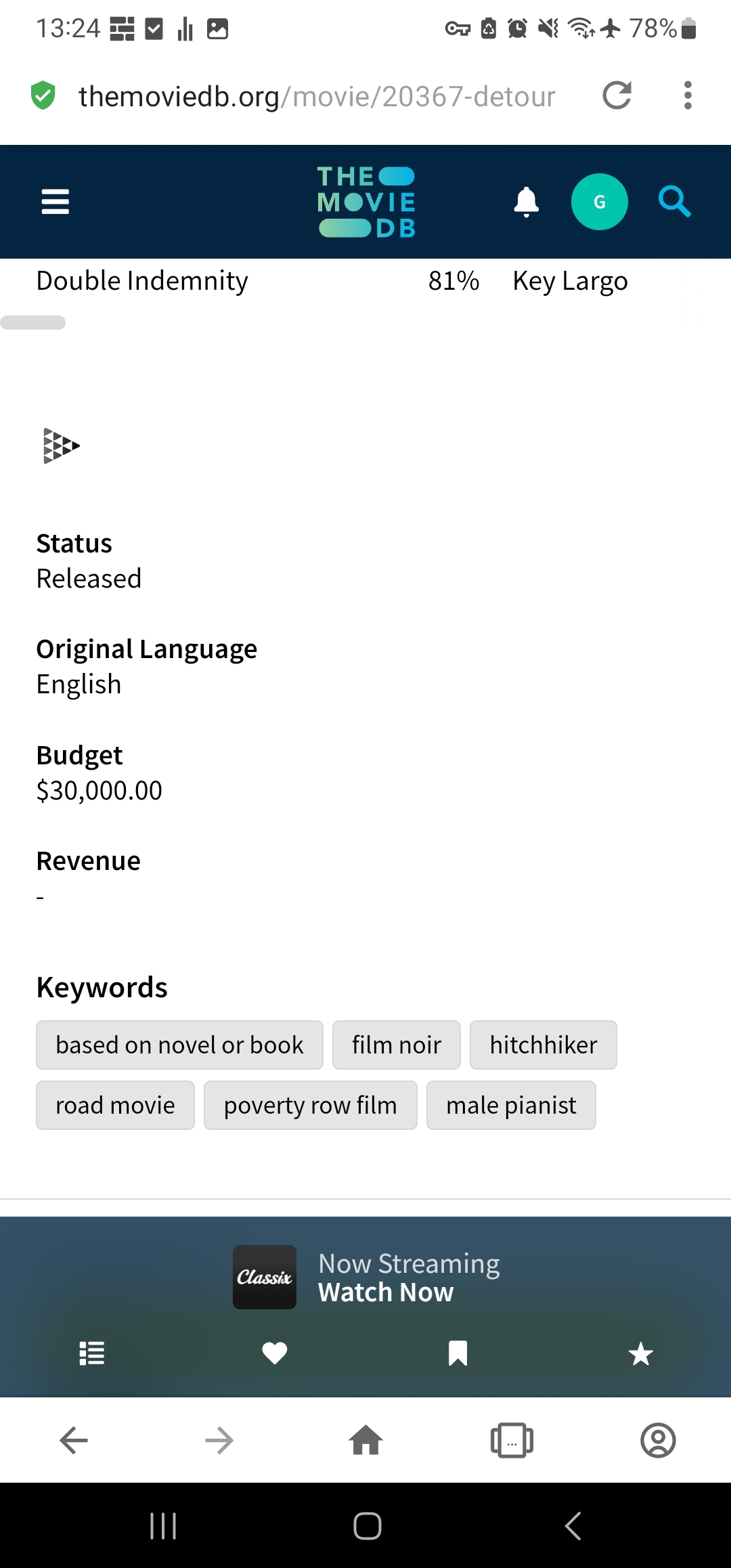Add this movie to a list
This screenshot has height=1568, width=731.
pos(92,1353)
